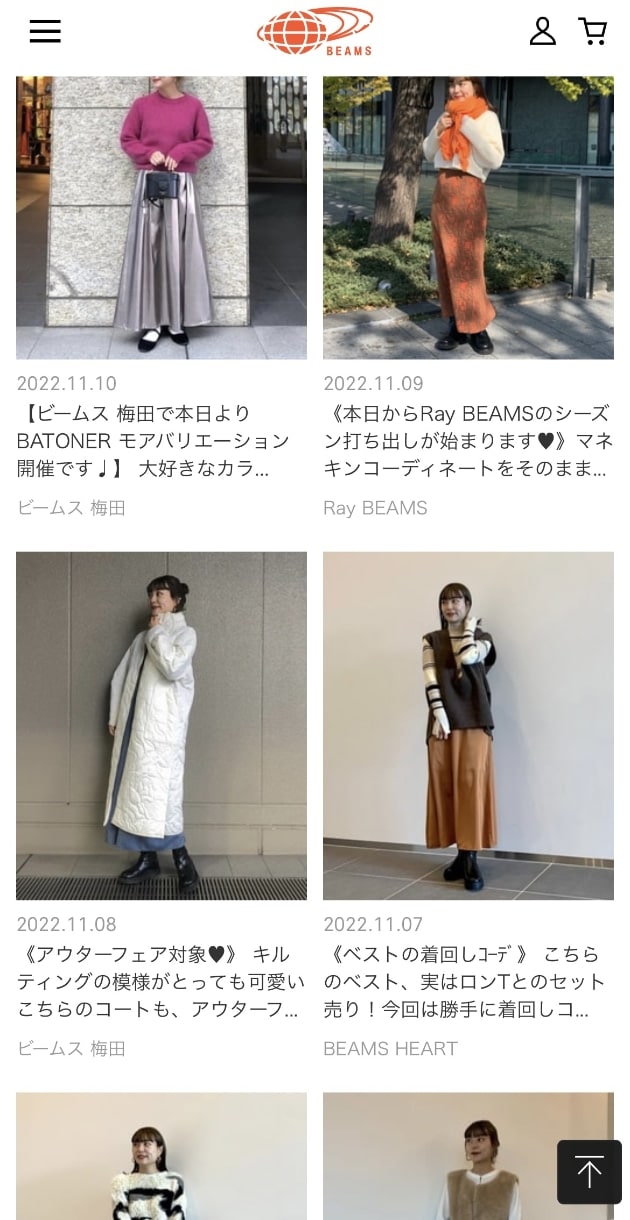Read the ベストの着回しコーデ article title
This screenshot has height=1220, width=630.
point(465,981)
